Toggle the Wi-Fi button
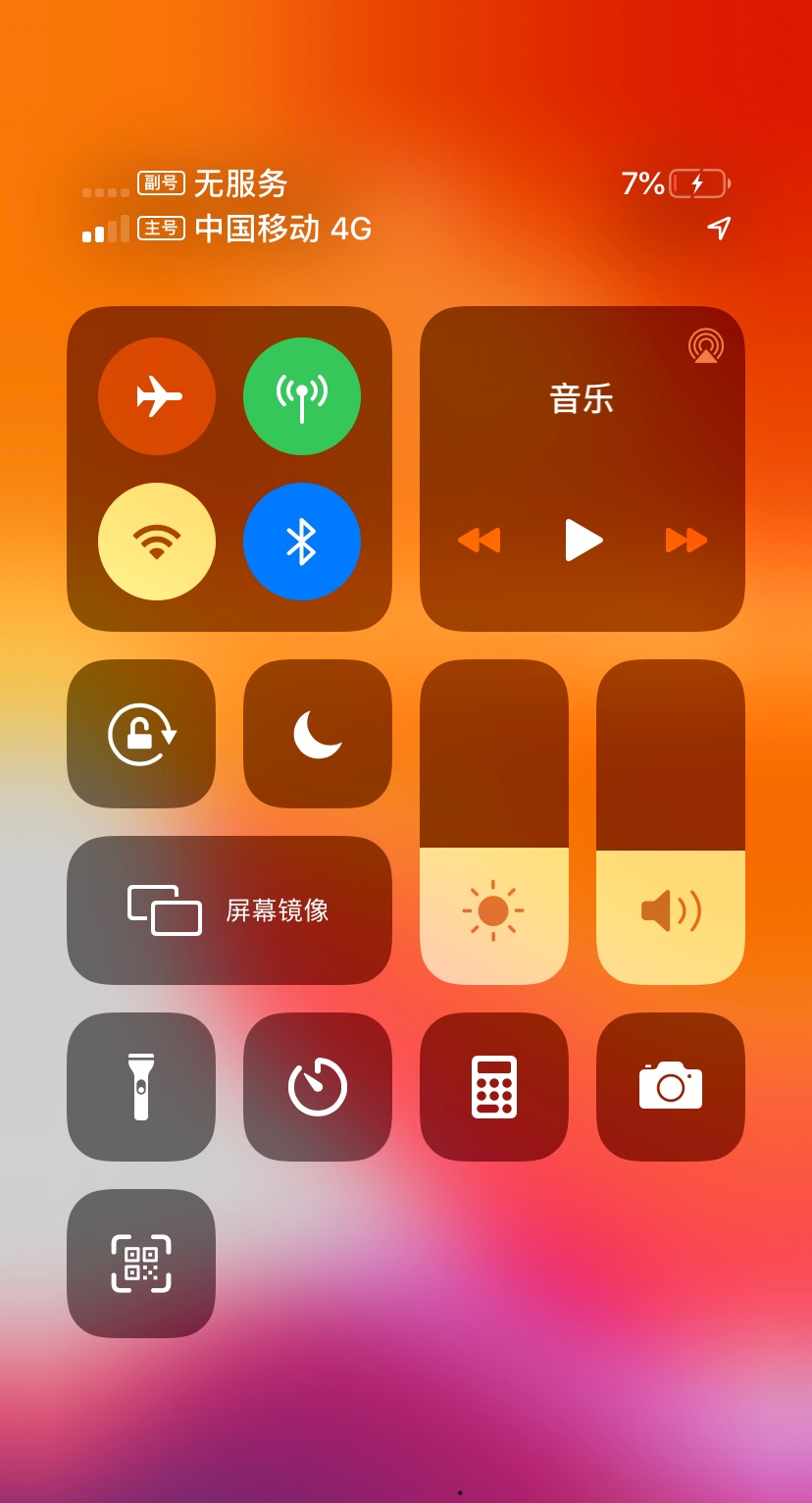The image size is (812, 1503). [x=157, y=542]
